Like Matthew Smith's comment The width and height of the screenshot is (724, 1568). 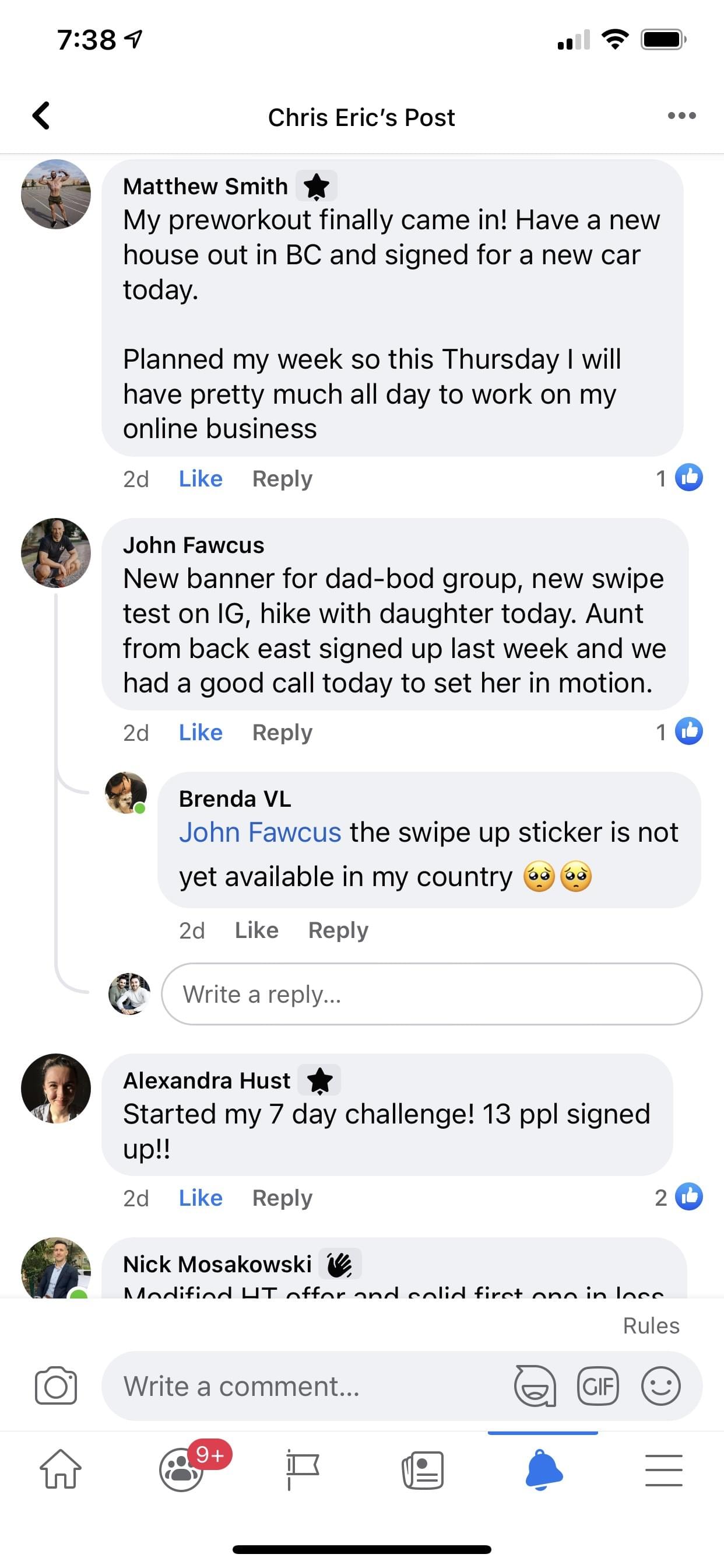click(x=200, y=479)
